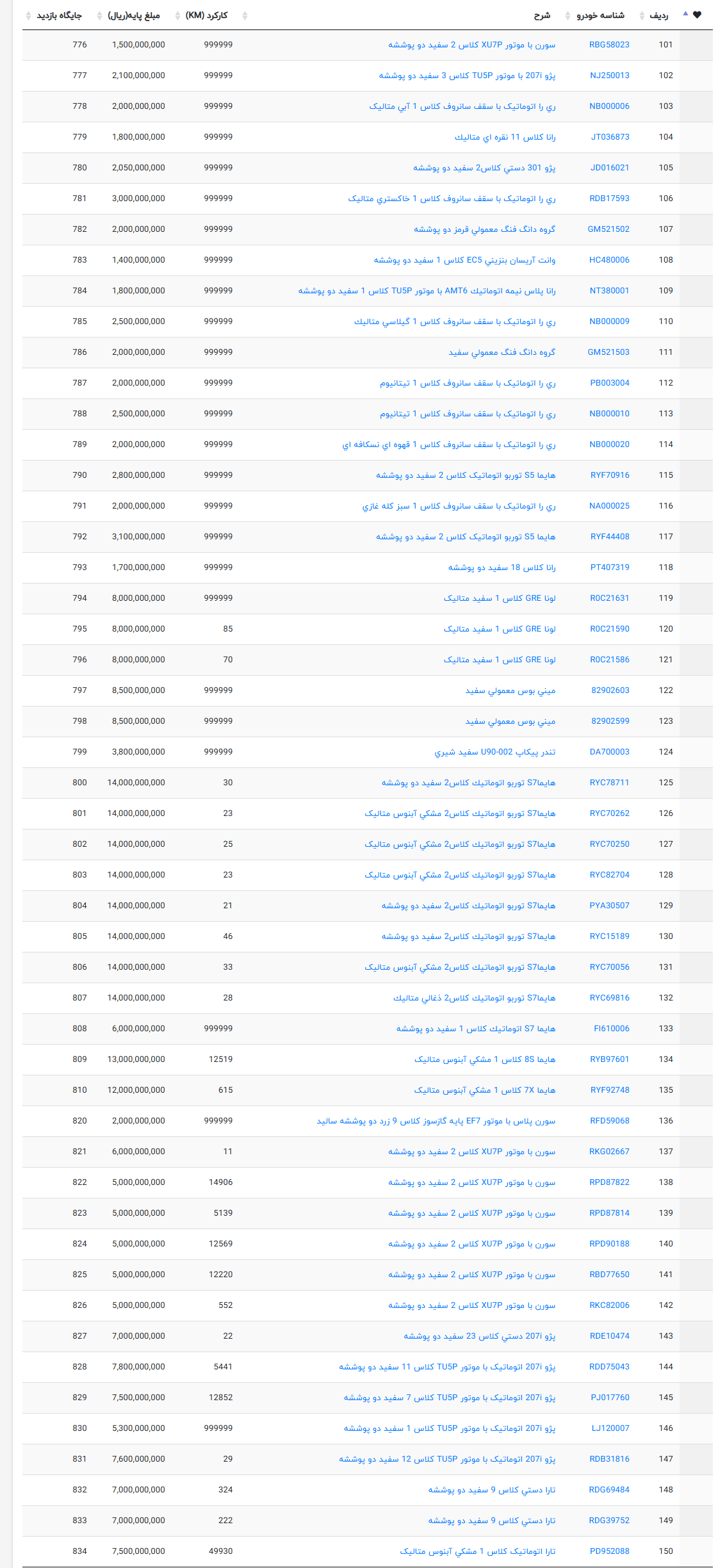This screenshot has height=1568, width=718.
Task: Open vehicle ID RYF92748
Action: click(x=610, y=1090)
